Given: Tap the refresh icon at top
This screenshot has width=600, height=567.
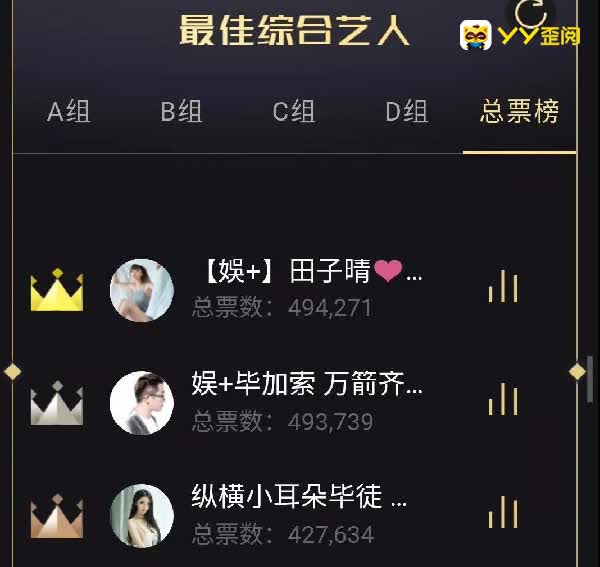Looking at the screenshot, I should [x=531, y=13].
